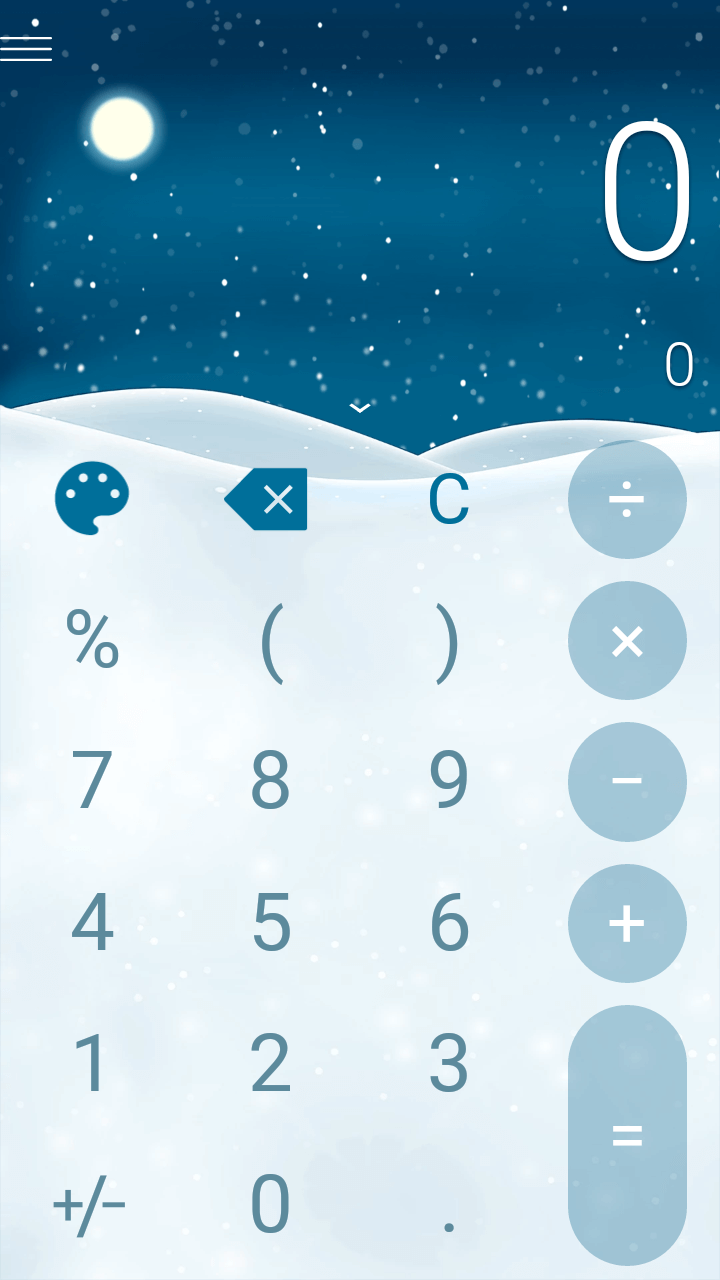Enter the percent sign

tap(92, 640)
